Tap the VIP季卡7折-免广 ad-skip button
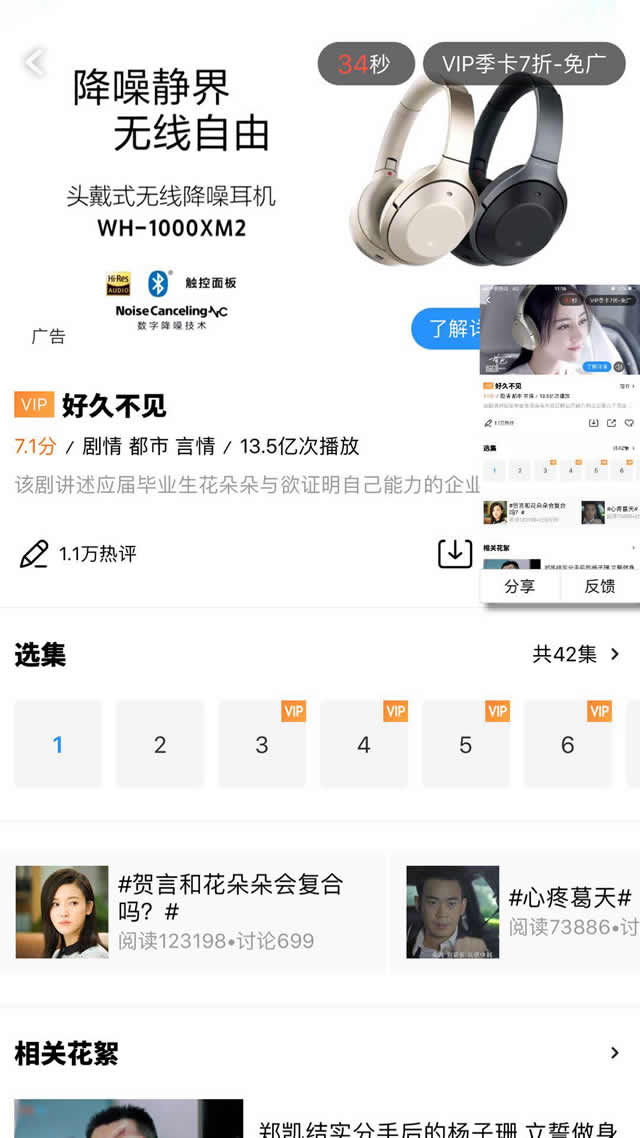The image size is (640, 1138). click(x=523, y=64)
